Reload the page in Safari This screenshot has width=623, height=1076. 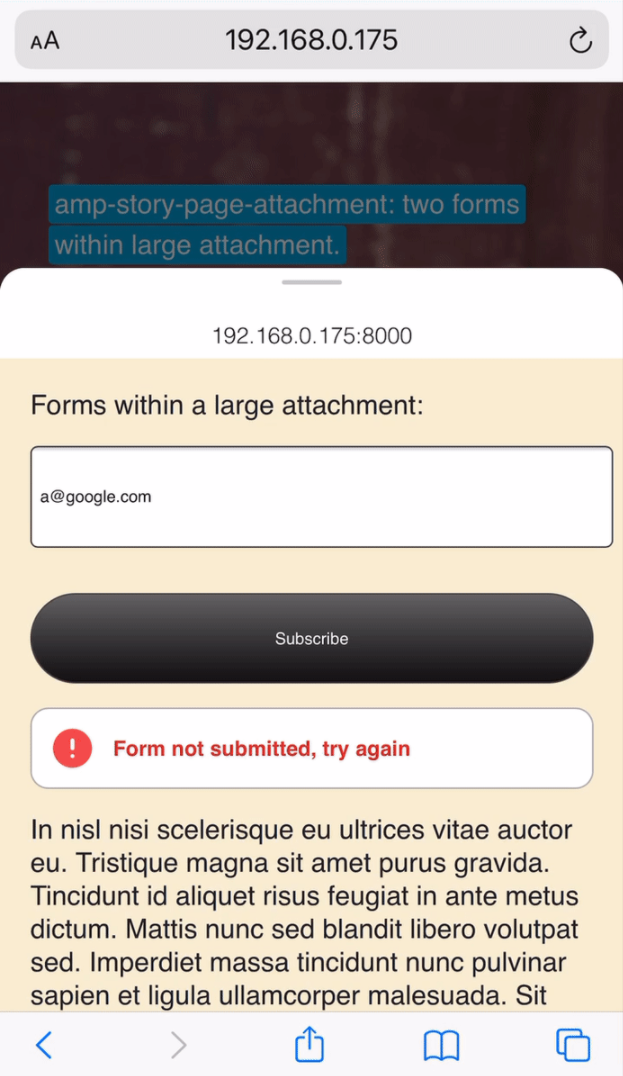tap(580, 40)
